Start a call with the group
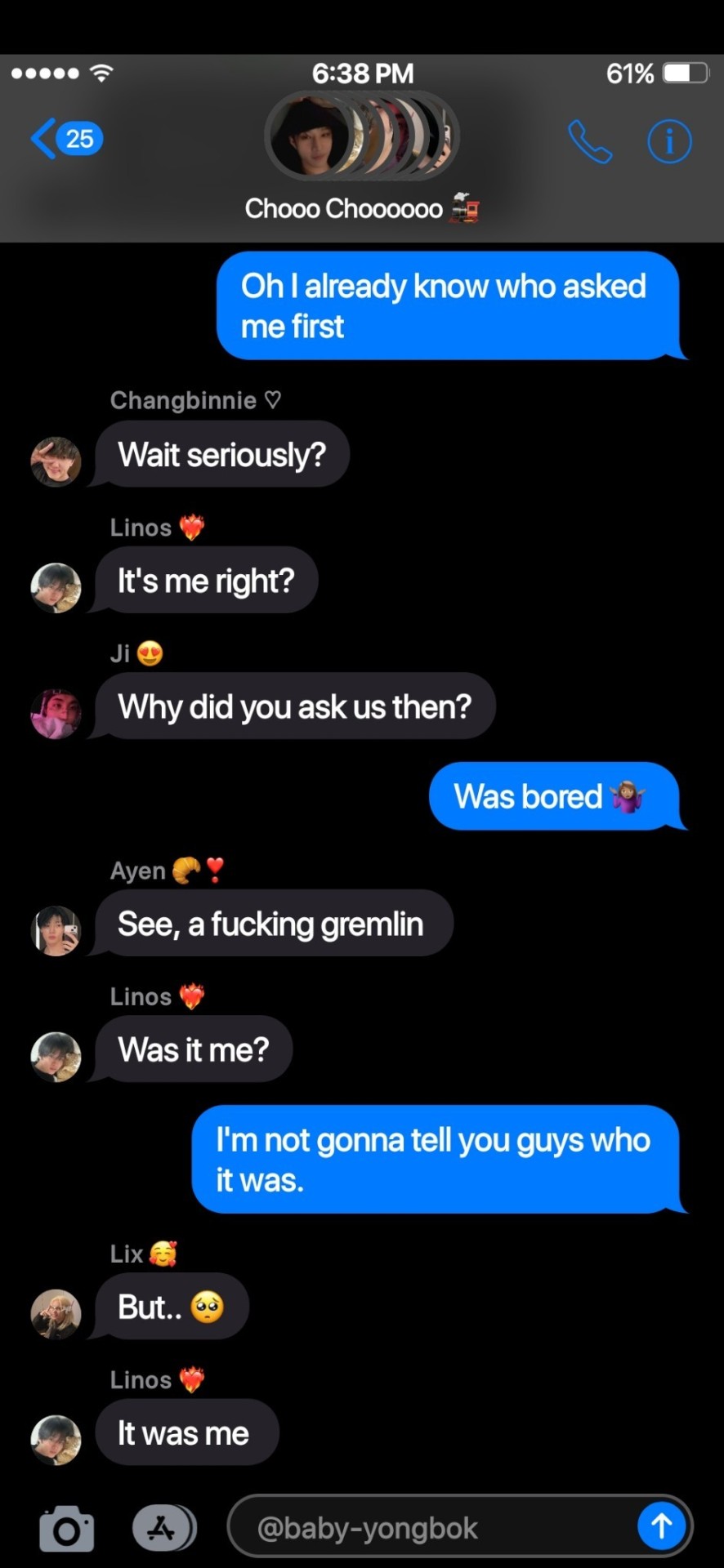The width and height of the screenshot is (724, 1568). click(589, 142)
